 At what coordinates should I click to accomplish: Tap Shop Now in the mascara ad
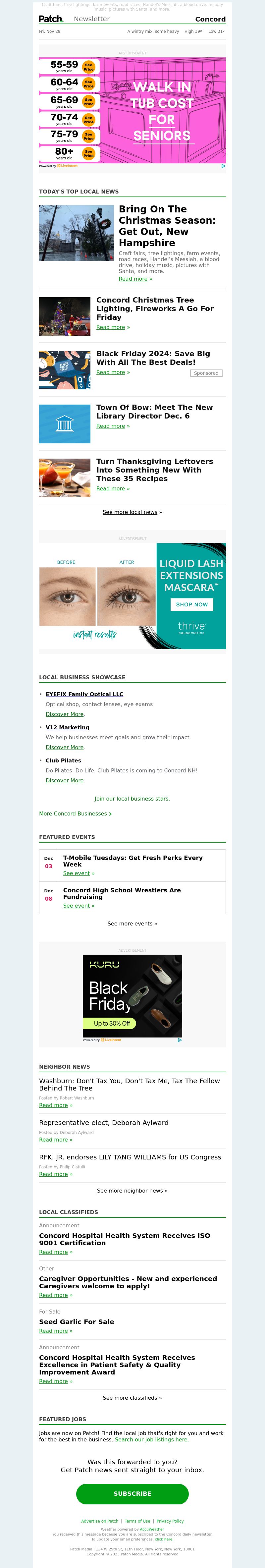191,604
